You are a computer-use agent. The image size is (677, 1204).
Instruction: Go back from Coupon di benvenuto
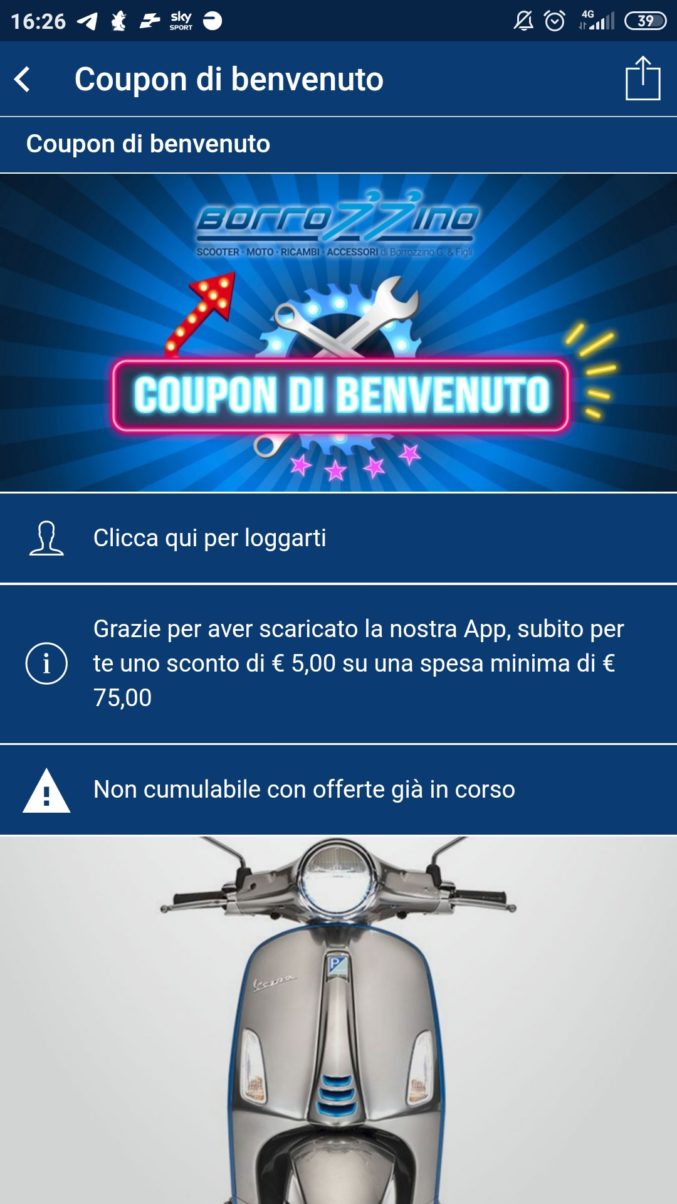[x=23, y=79]
